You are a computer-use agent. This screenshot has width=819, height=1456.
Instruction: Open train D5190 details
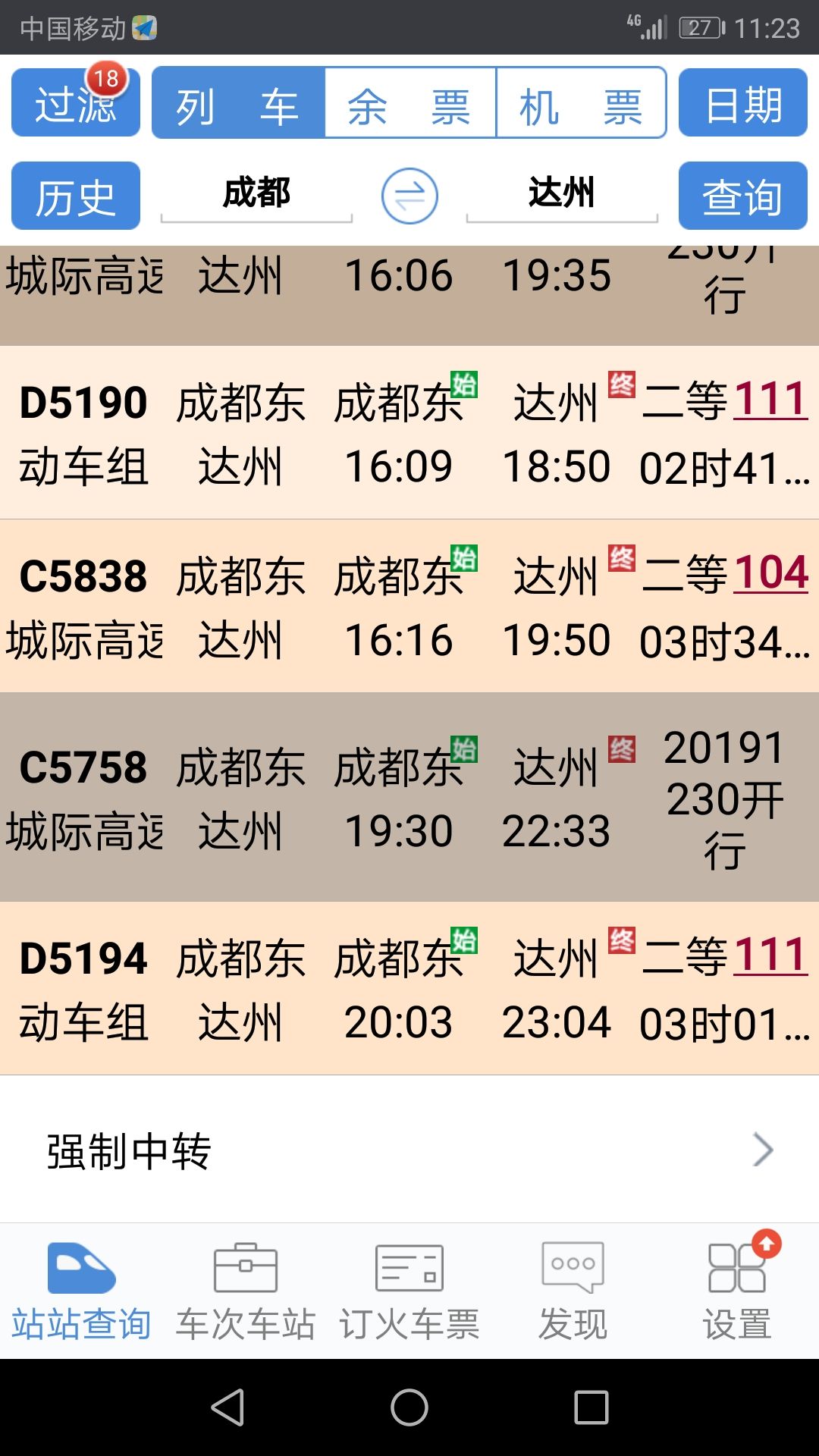coord(409,432)
